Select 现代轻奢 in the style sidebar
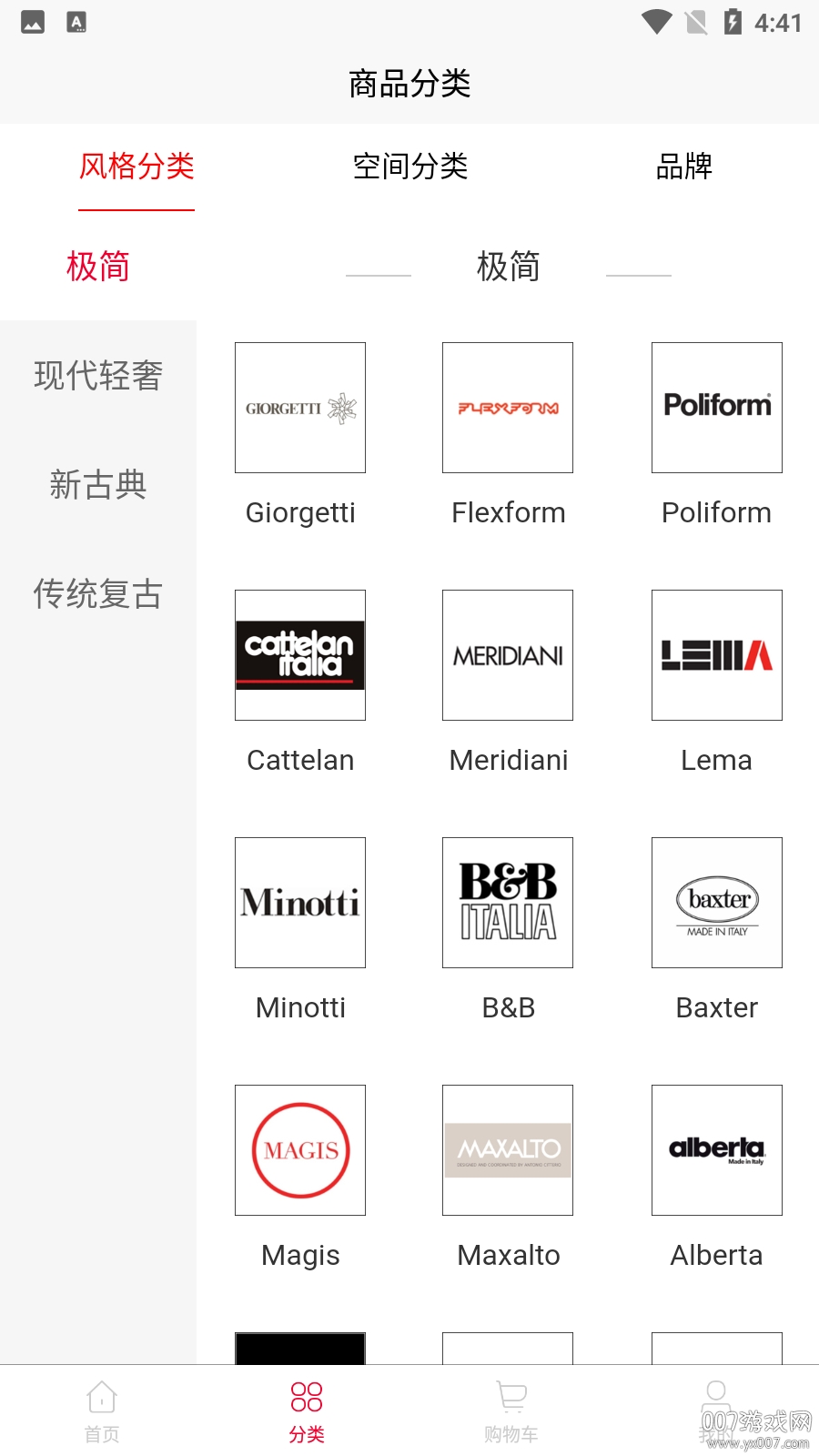 [x=98, y=375]
